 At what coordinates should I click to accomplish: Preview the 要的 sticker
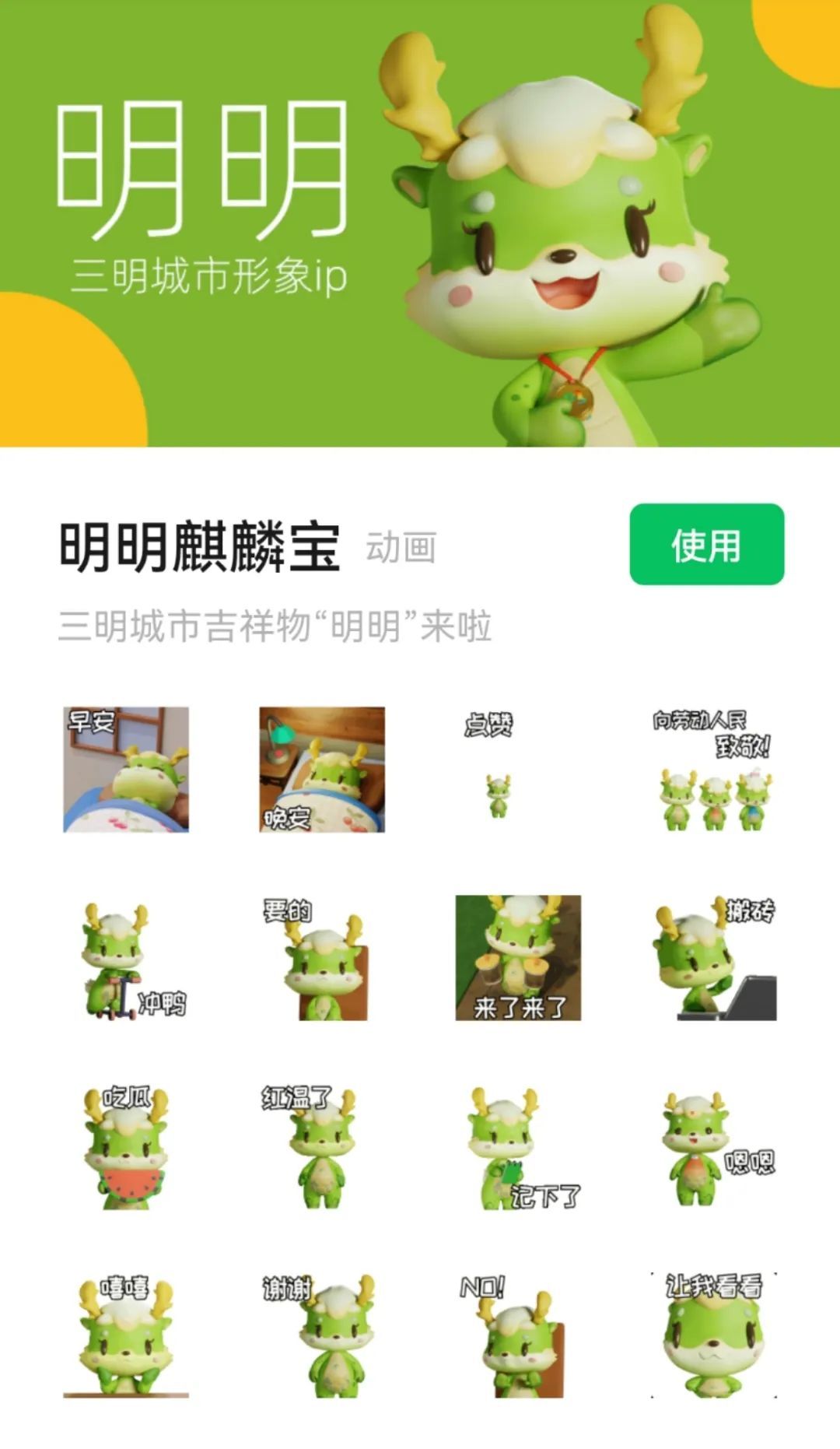tap(322, 959)
